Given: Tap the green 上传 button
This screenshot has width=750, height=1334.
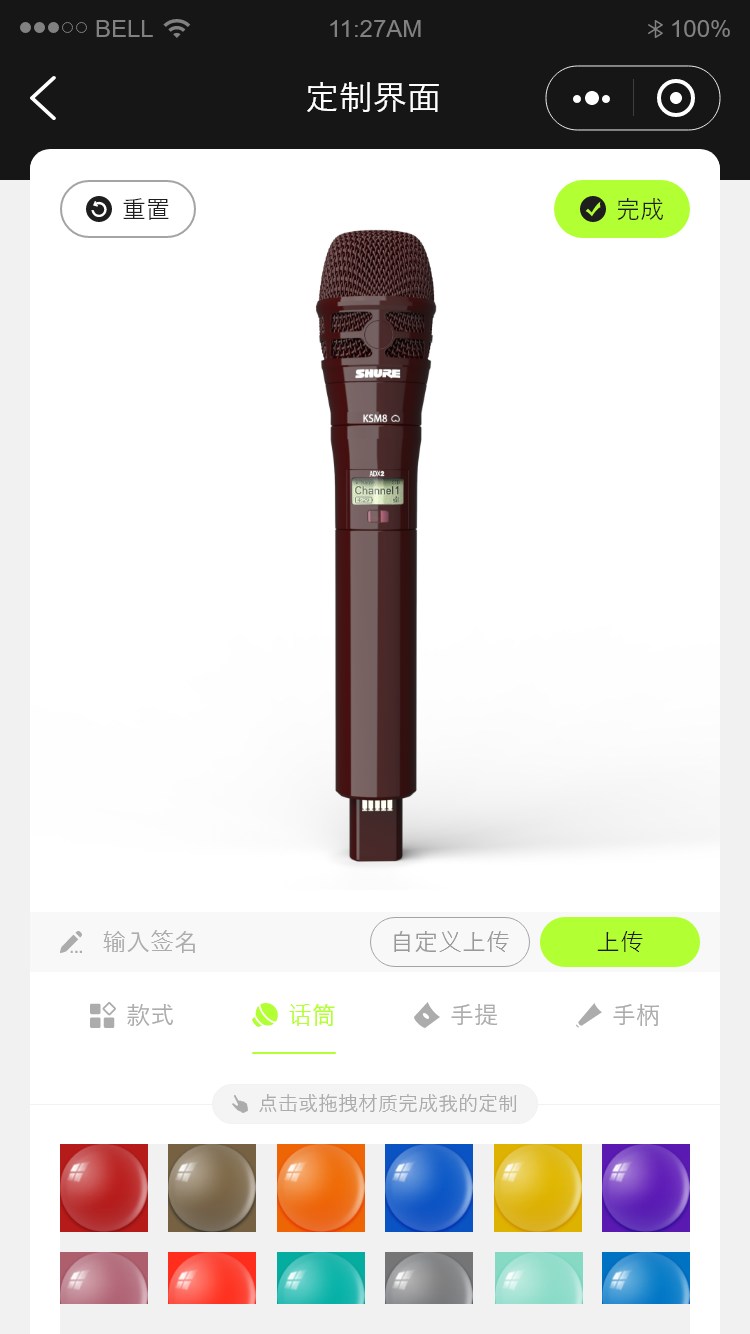Looking at the screenshot, I should tap(619, 942).
